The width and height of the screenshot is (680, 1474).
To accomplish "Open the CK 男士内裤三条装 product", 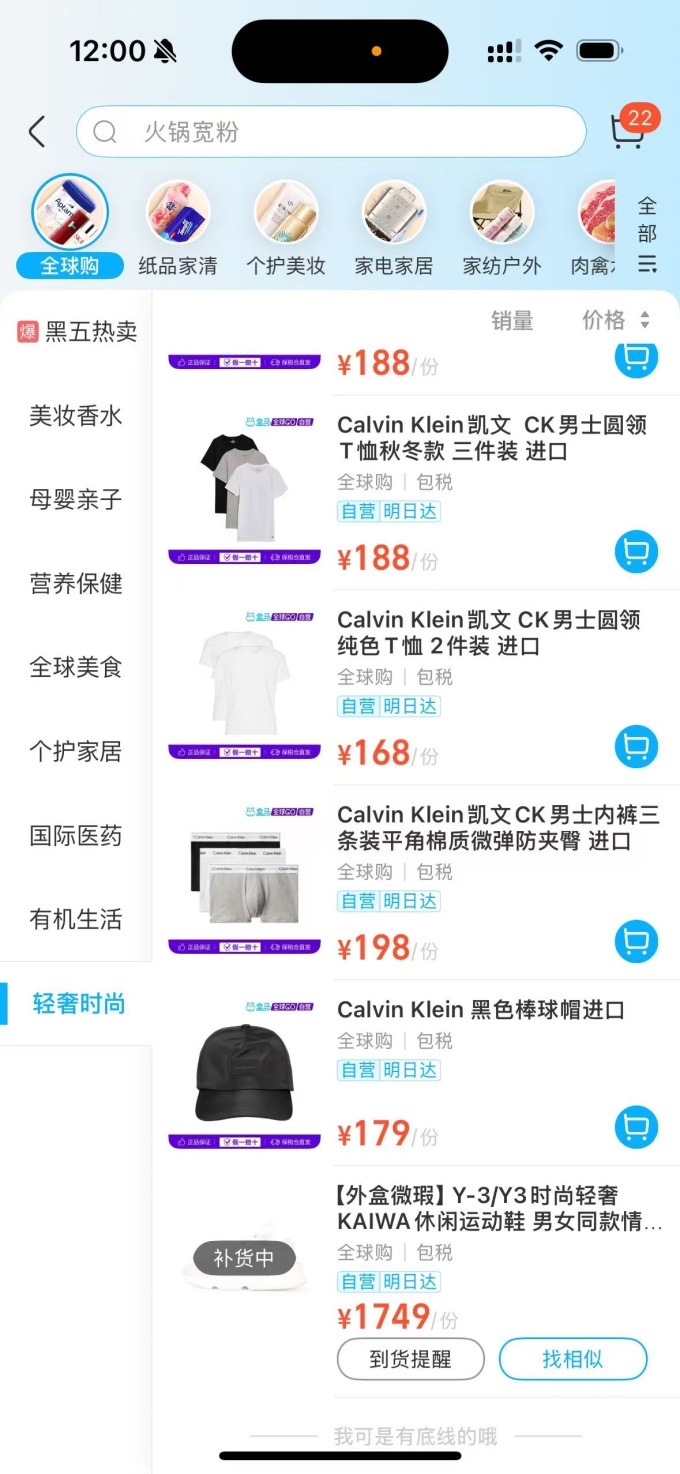I will (498, 828).
